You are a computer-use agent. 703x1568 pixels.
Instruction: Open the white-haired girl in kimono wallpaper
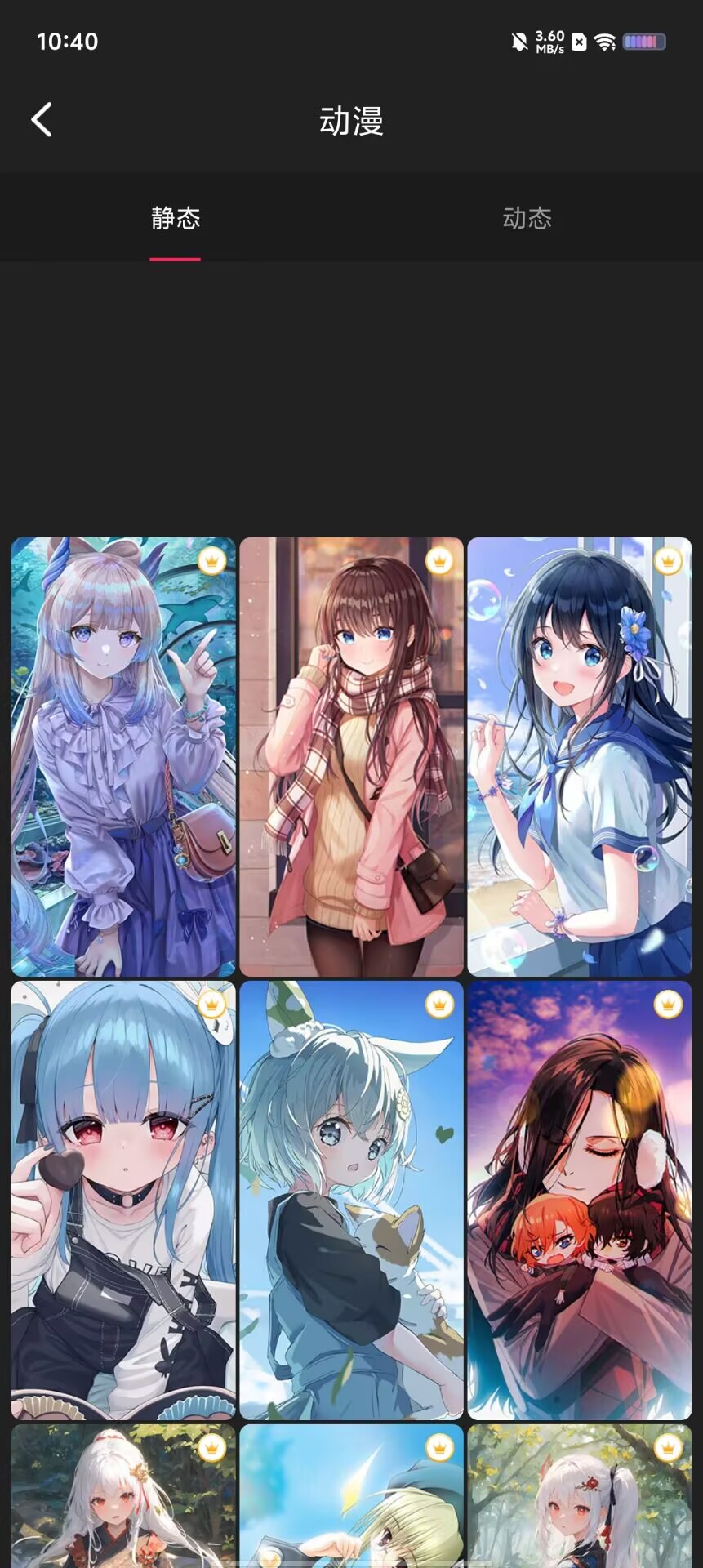tap(123, 1496)
